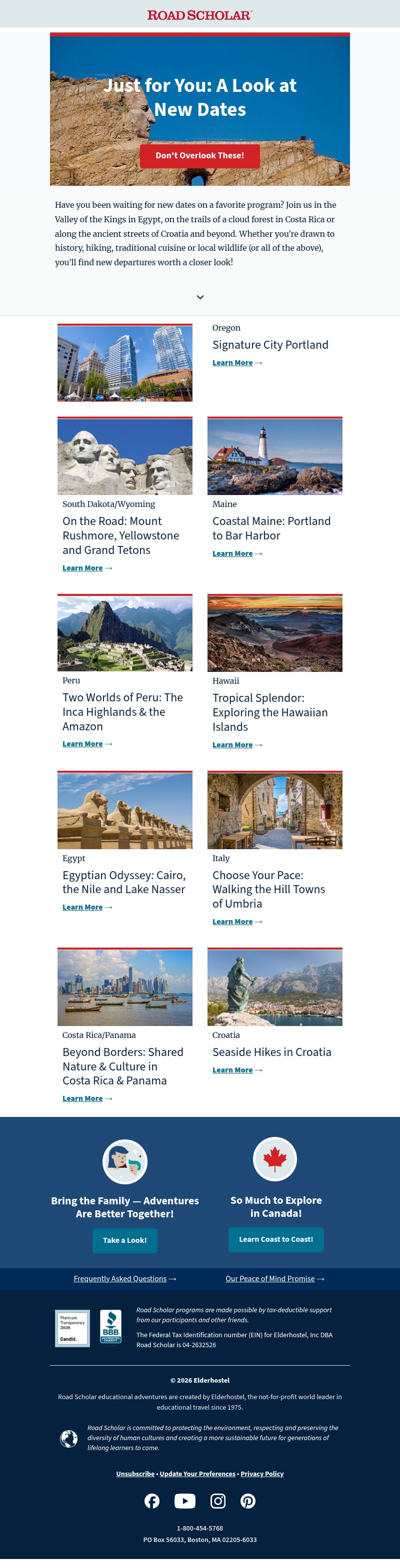Visit the Road Scholar Facebook page
Image resolution: width=400 pixels, height=1568 pixels.
pyautogui.click(x=152, y=1501)
